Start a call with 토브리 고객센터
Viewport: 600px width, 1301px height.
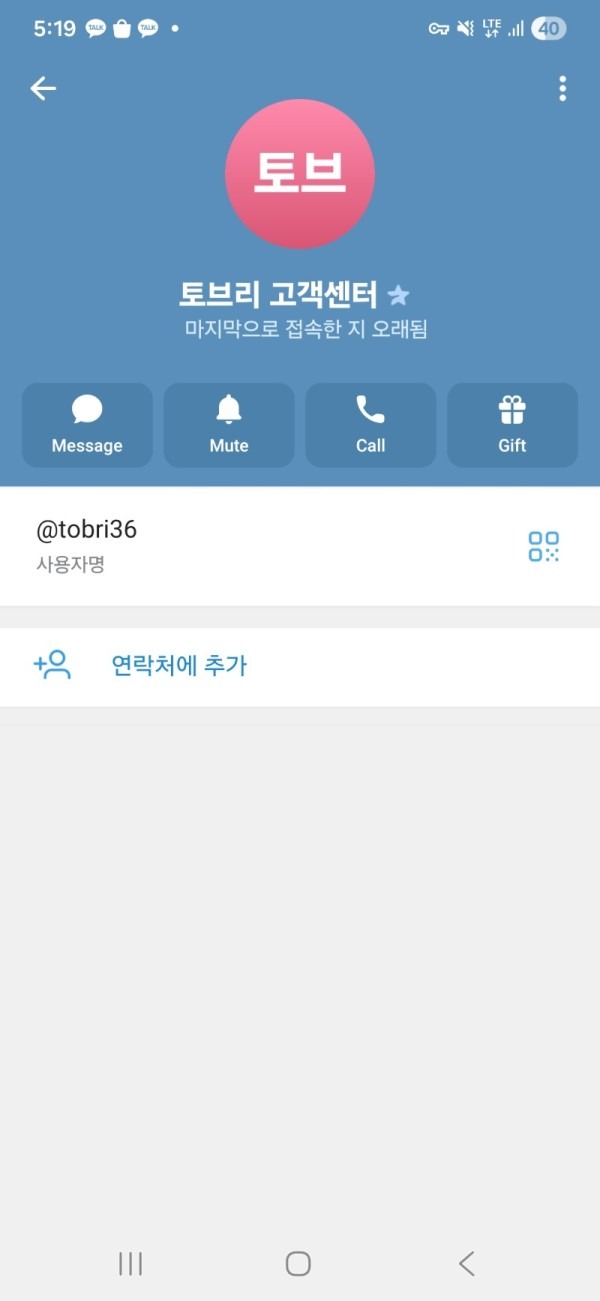(x=370, y=425)
